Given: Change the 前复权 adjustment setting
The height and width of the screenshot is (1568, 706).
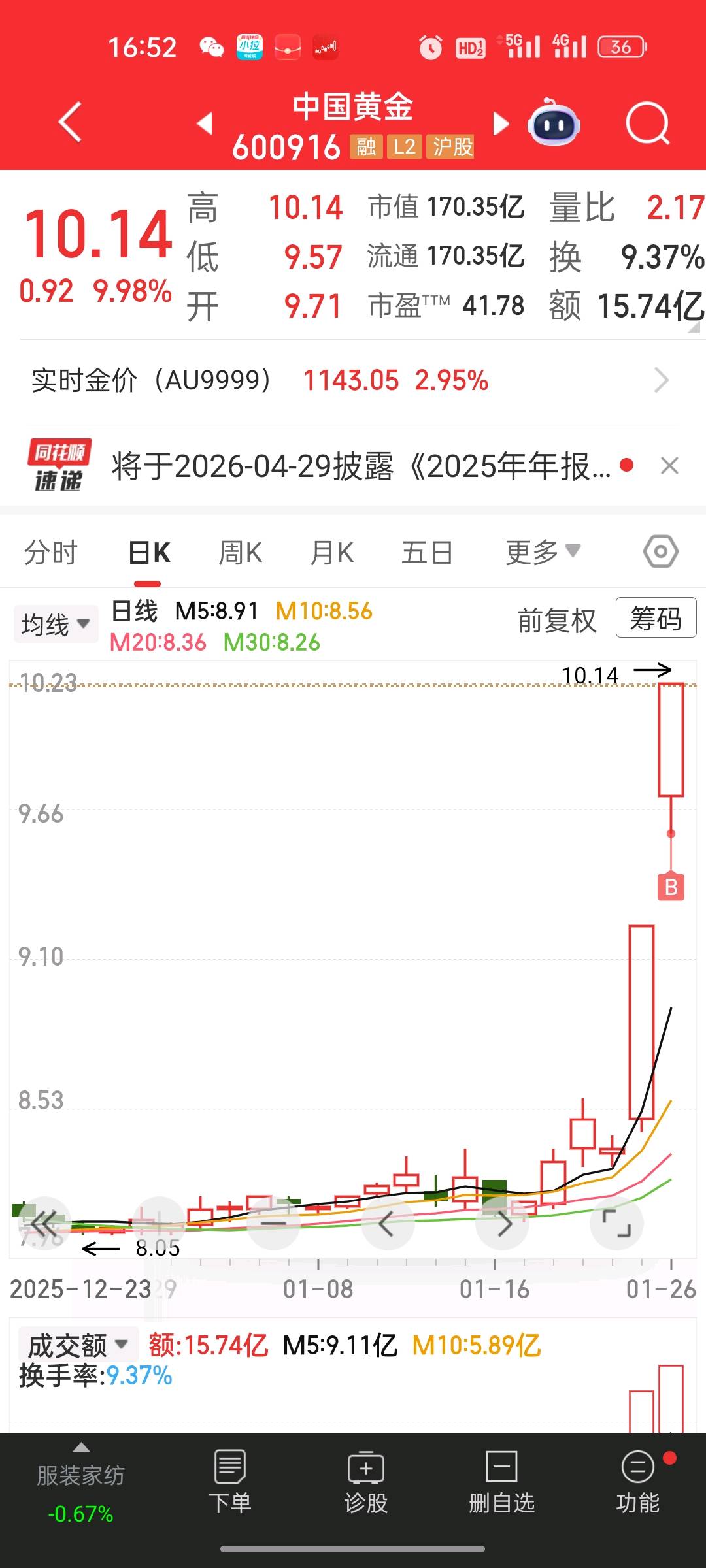Looking at the screenshot, I should [x=557, y=621].
